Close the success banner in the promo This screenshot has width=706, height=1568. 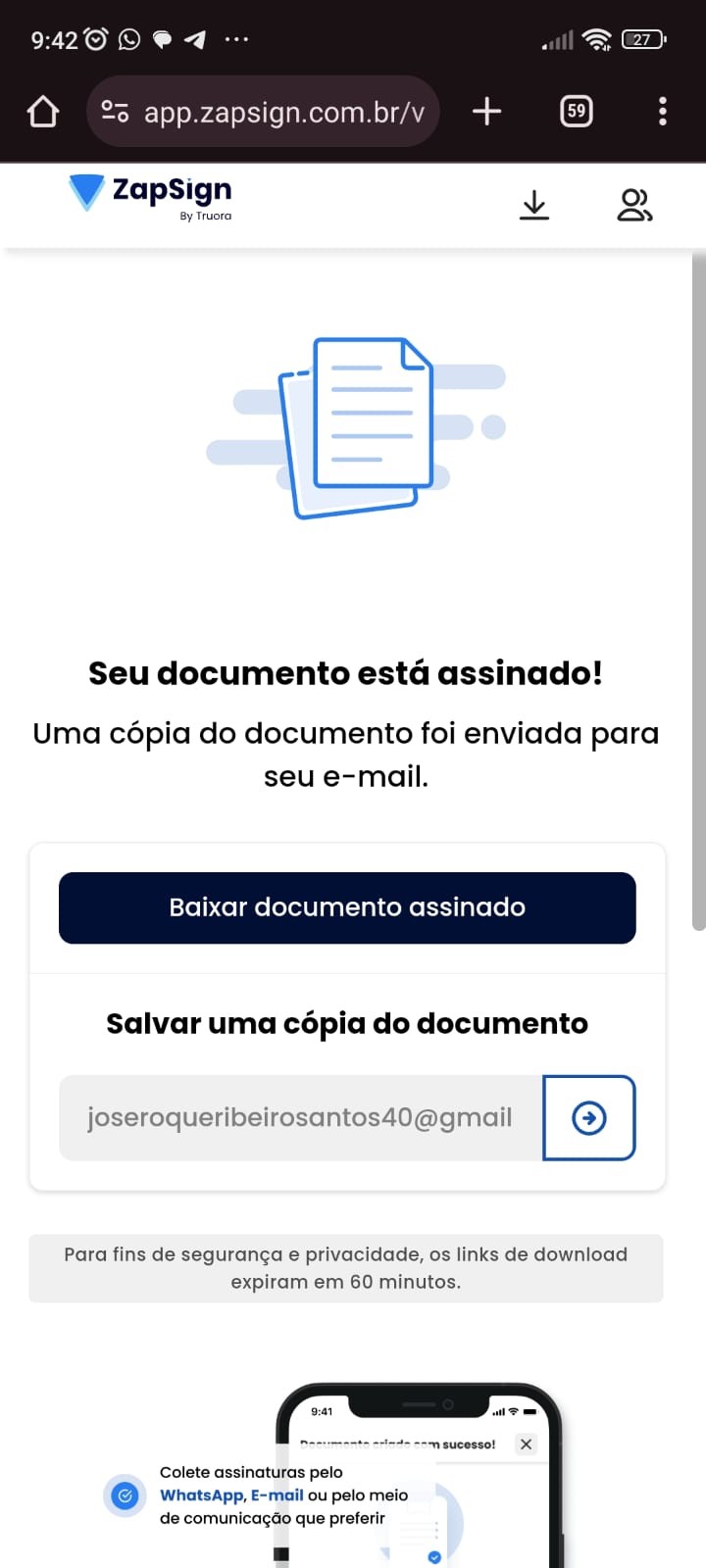[x=527, y=1444]
